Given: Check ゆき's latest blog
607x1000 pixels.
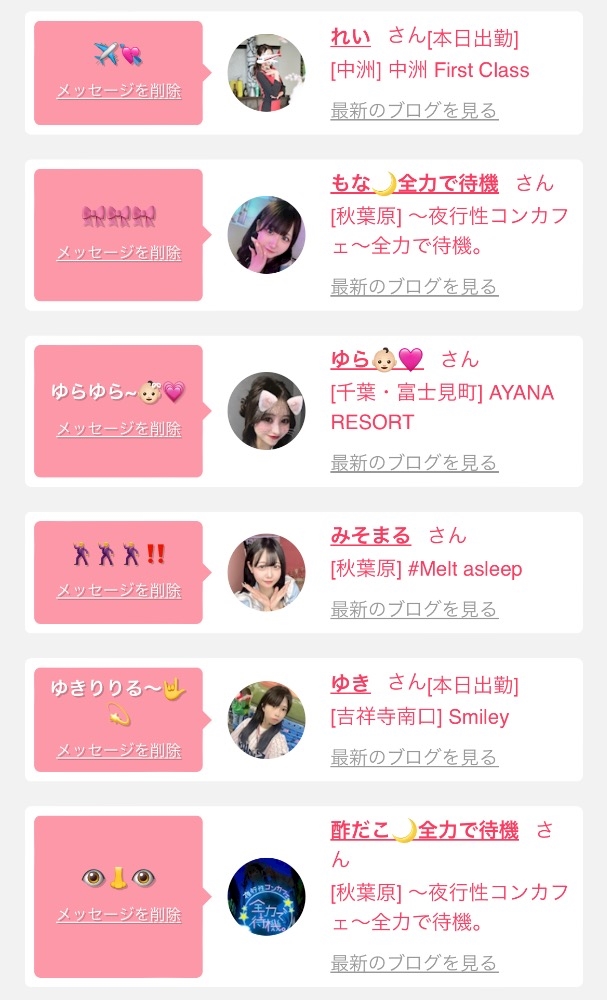Looking at the screenshot, I should click(414, 758).
